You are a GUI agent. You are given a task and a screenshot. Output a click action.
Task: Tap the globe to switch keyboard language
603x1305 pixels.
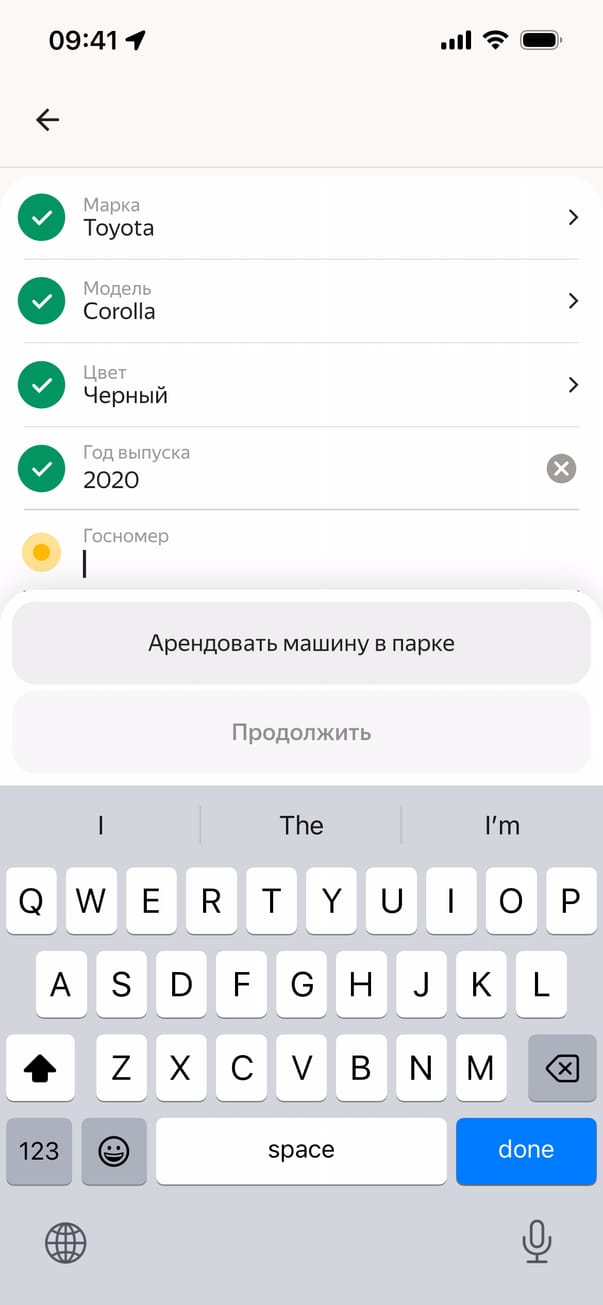pos(66,1243)
